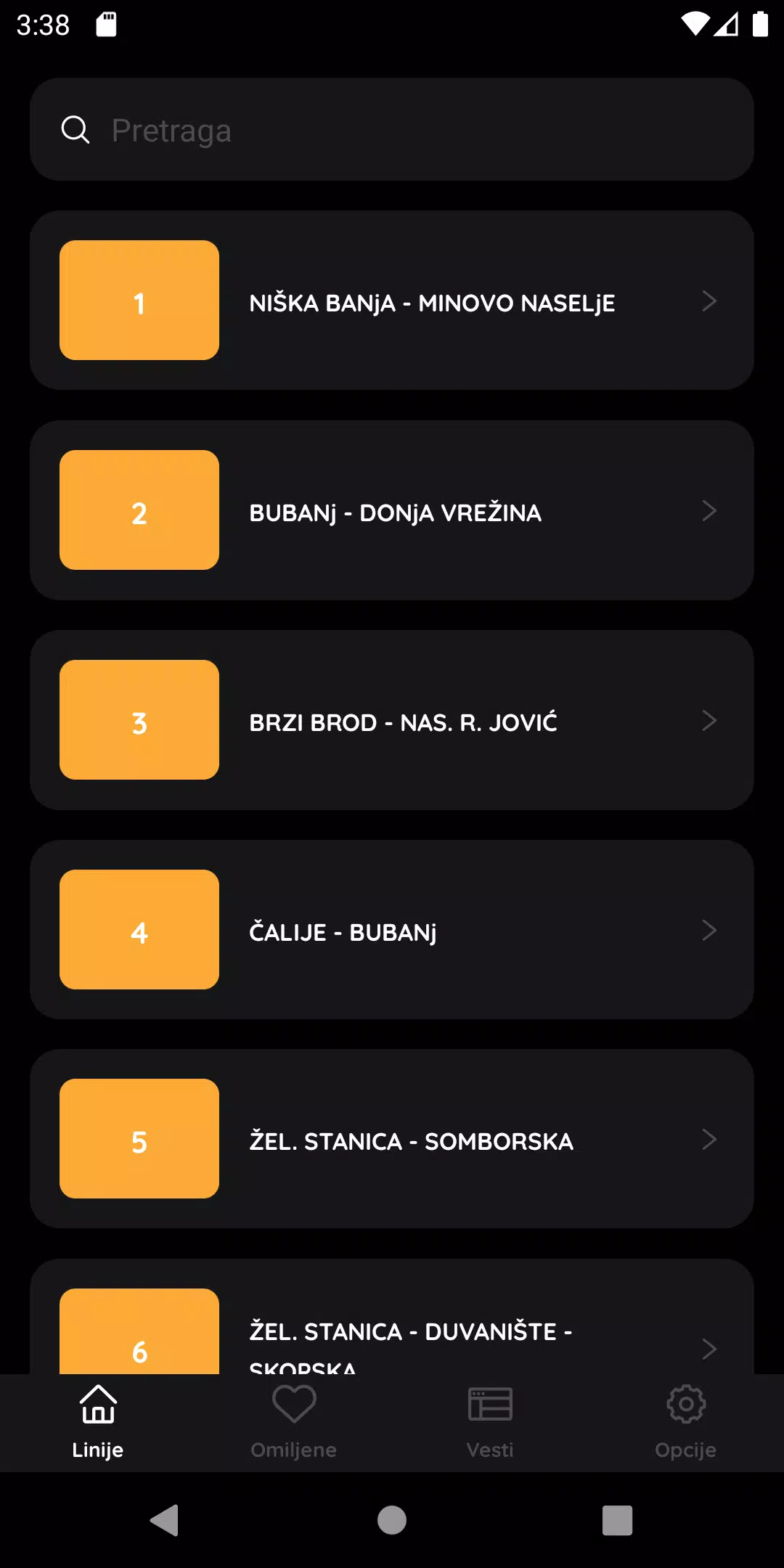Switch to the Linije tab

98,1422
